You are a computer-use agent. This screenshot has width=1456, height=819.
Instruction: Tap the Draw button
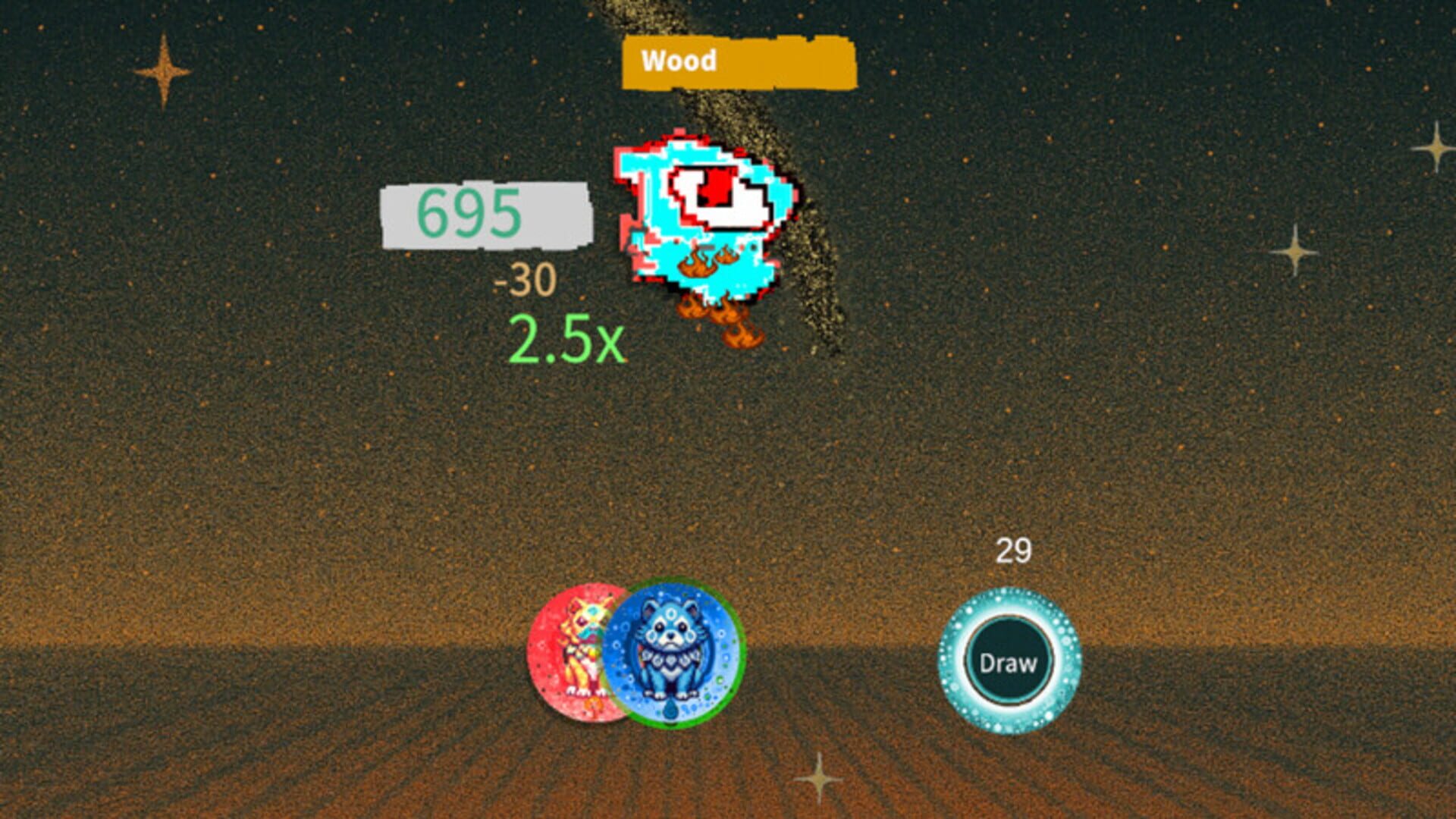(x=1009, y=661)
